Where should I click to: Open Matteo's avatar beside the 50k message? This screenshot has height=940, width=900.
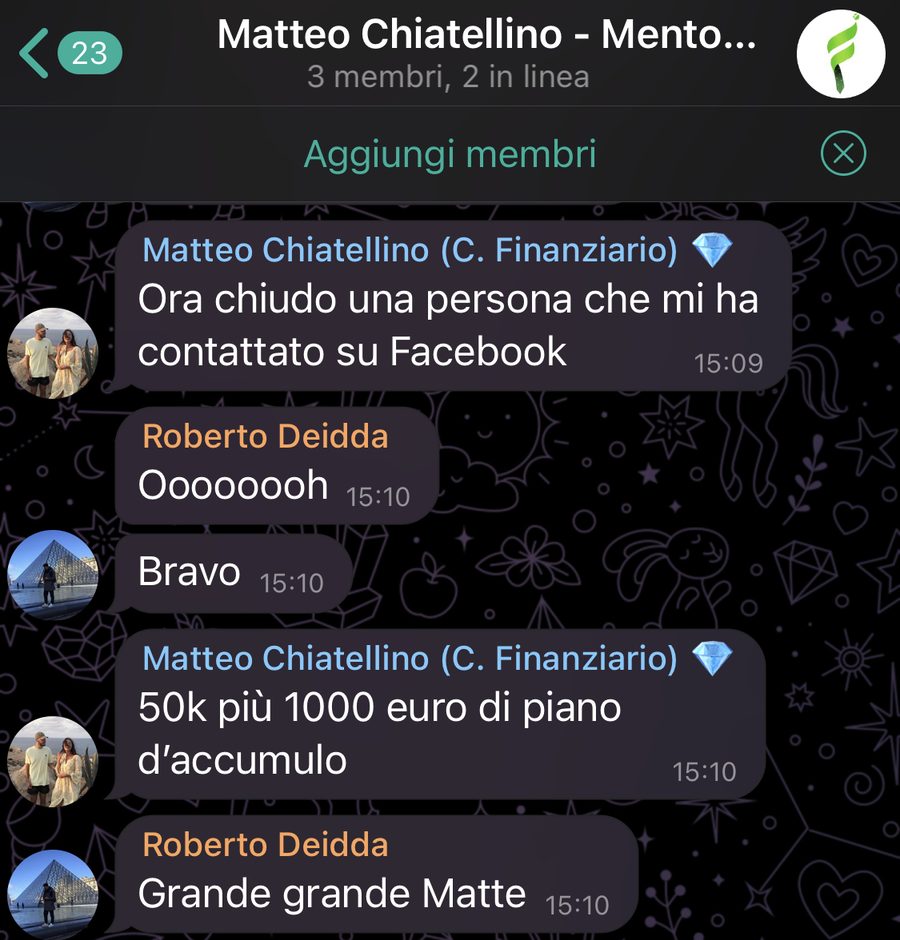pos(53,761)
